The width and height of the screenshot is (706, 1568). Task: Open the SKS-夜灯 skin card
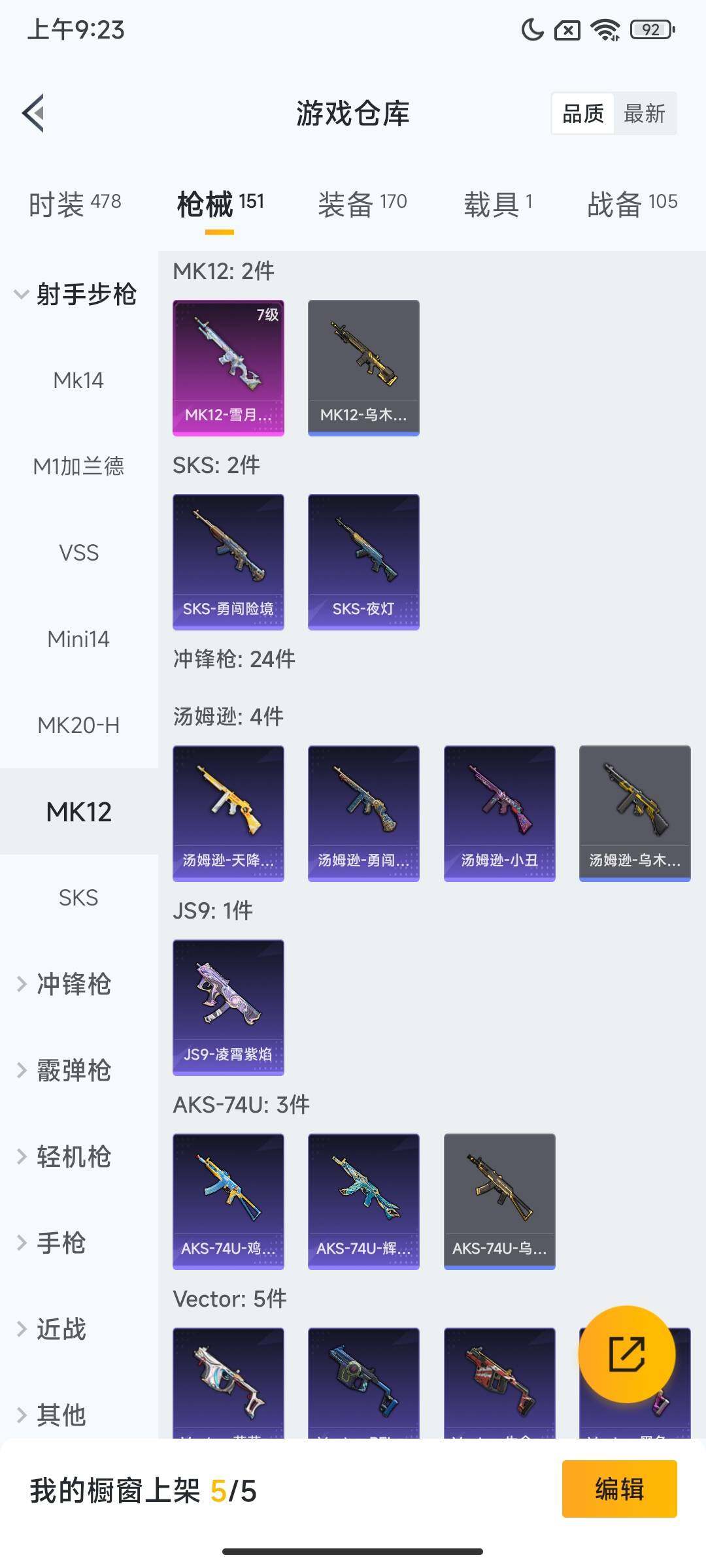click(x=363, y=561)
